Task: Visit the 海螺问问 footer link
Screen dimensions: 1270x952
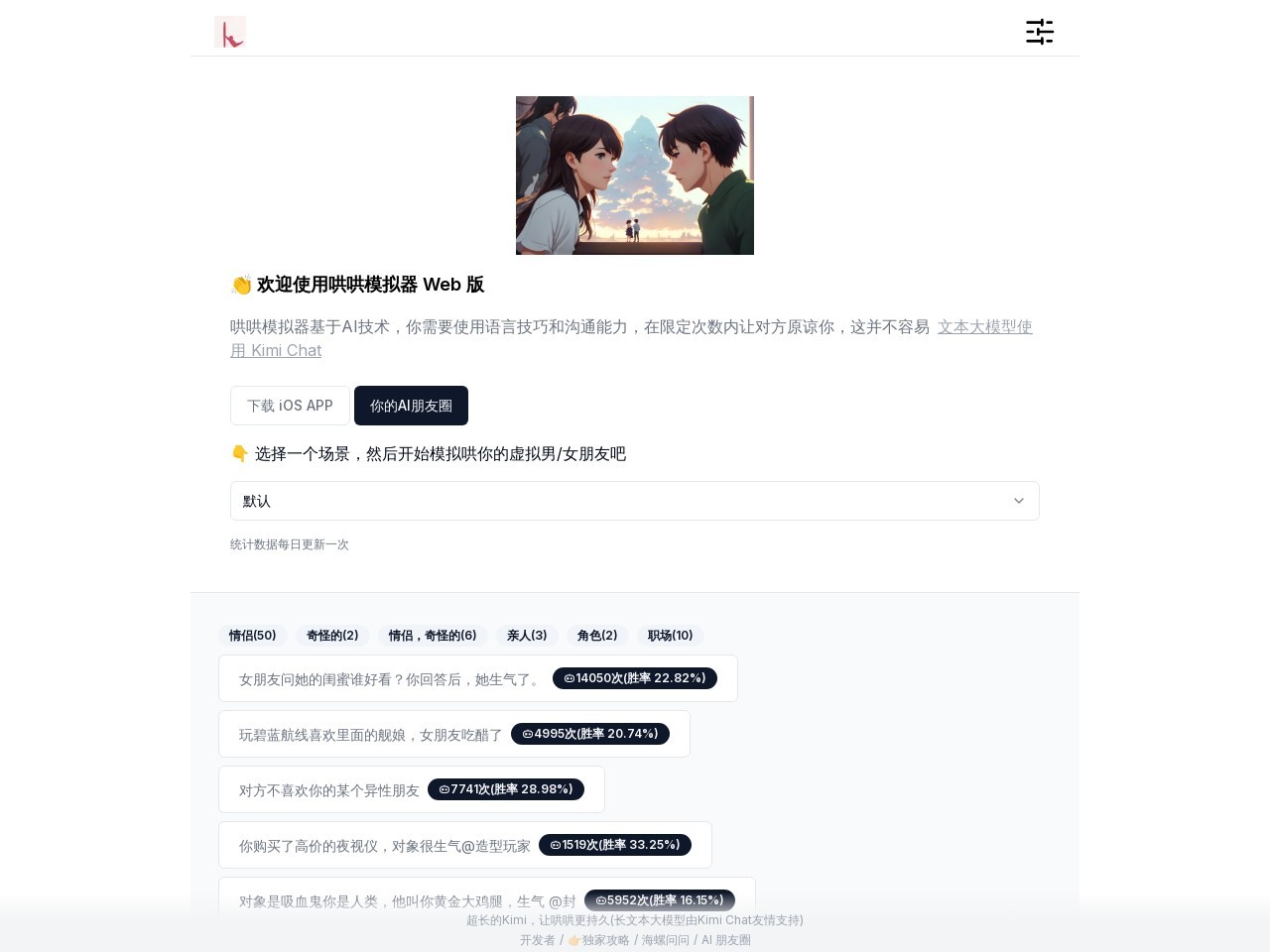Action: 665,940
